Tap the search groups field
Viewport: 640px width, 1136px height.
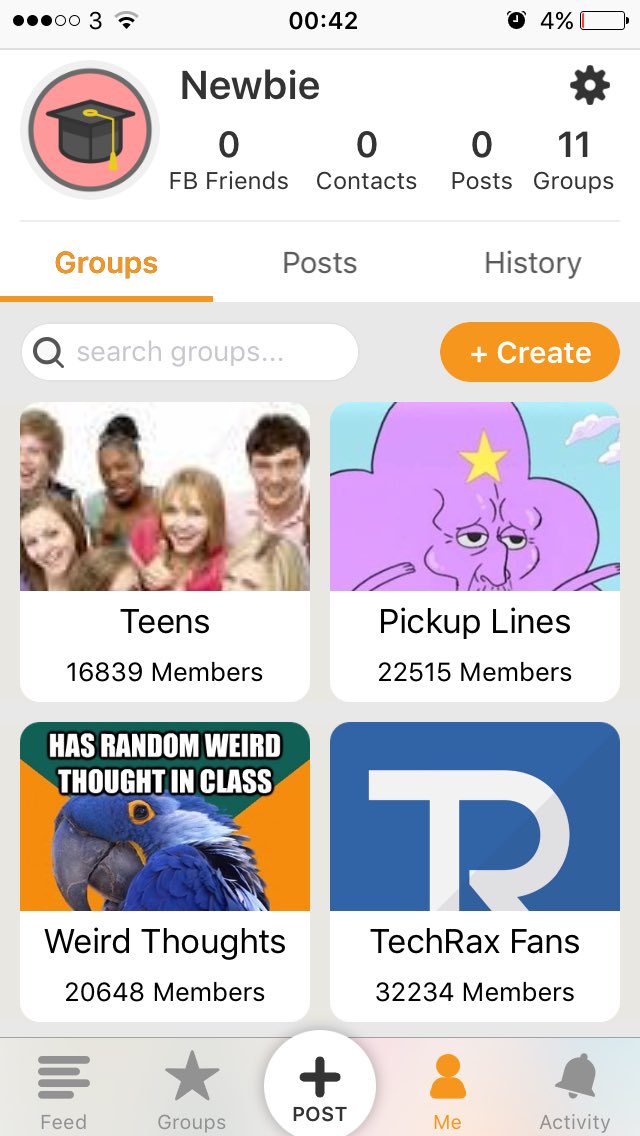pos(190,352)
